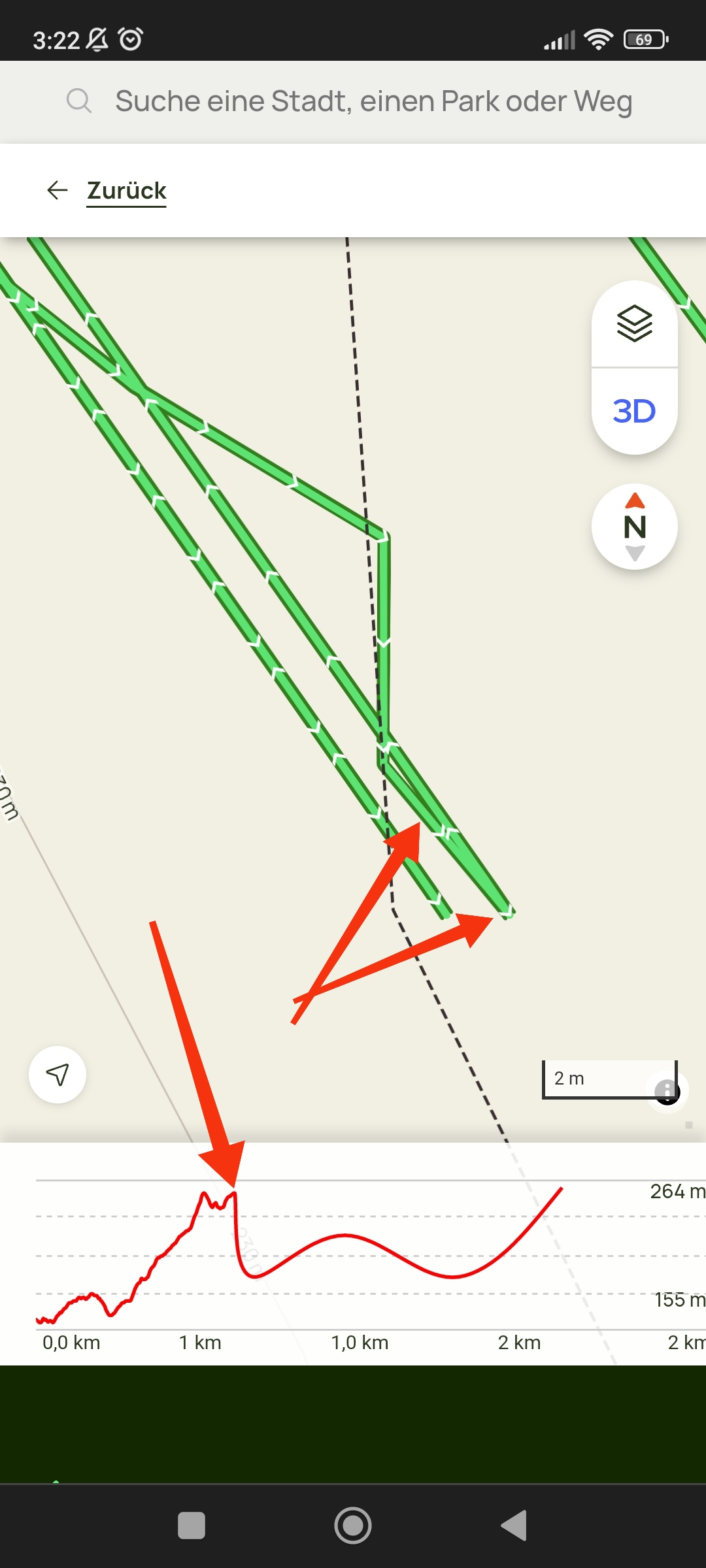
Task: Open the map layers selector
Action: 634,324
